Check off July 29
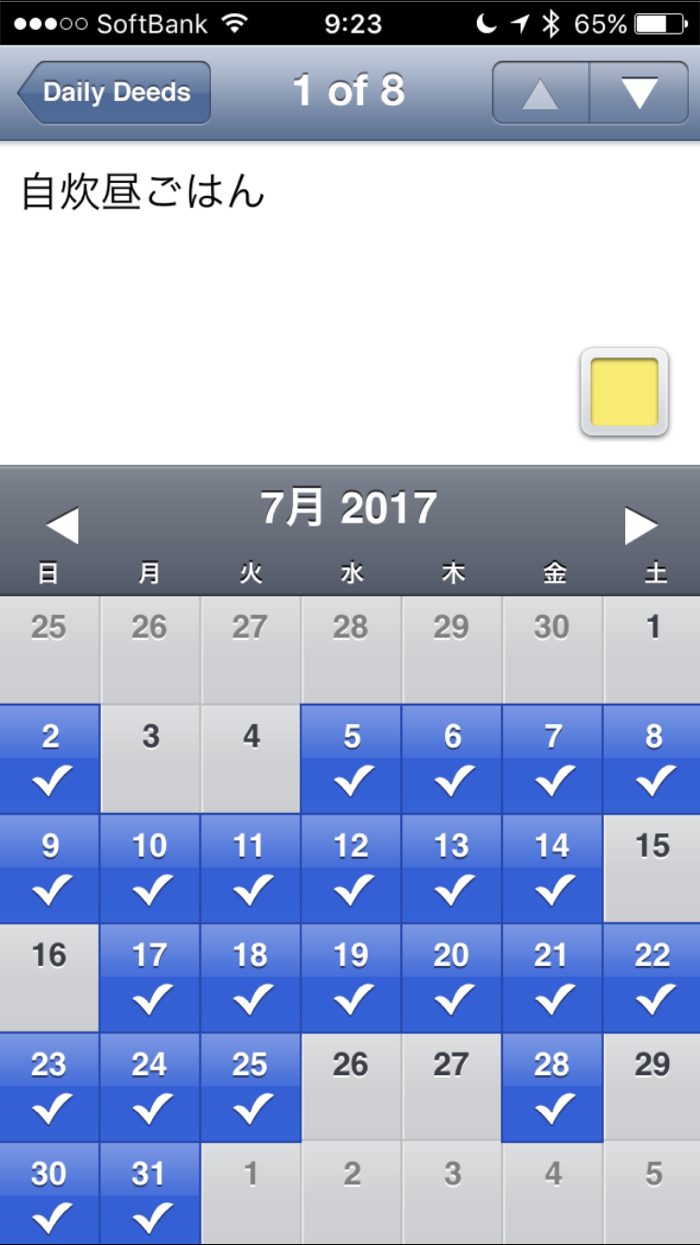Screen dimensions: 700x1245 652,1087
